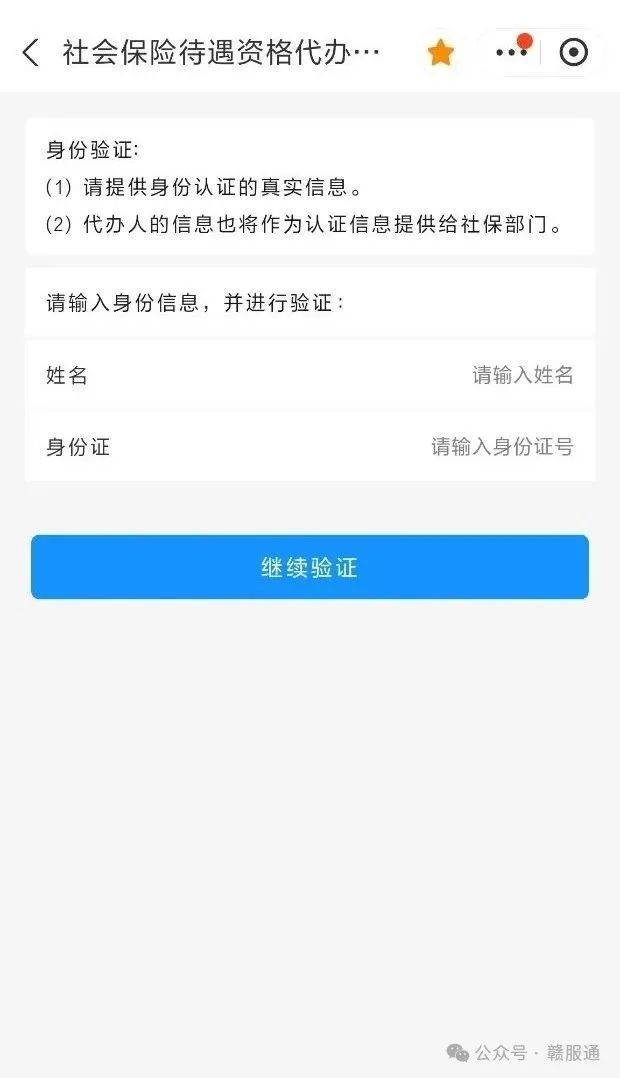This screenshot has width=620, height=1078.
Task: Open the three-dot more menu
Action: [511, 52]
